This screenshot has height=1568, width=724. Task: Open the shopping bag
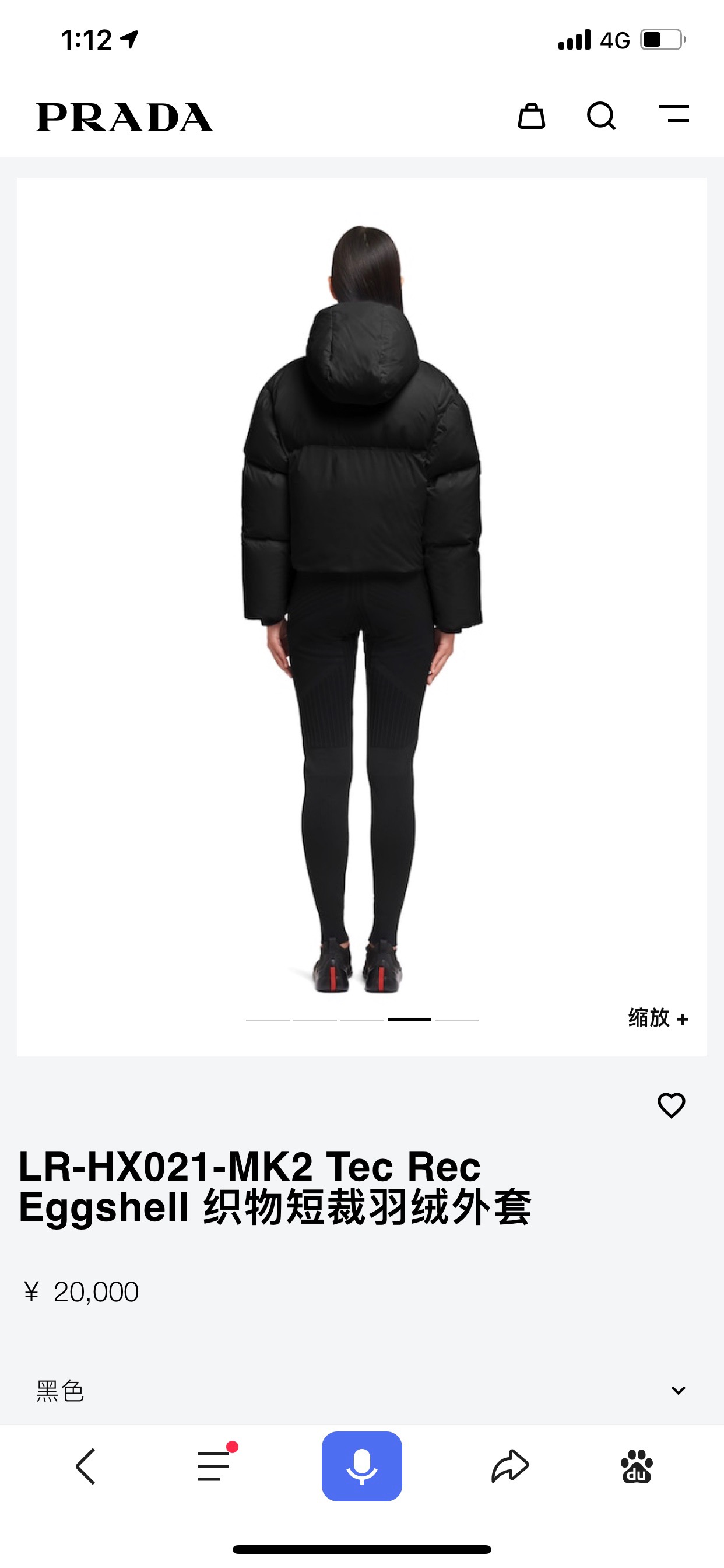click(531, 116)
